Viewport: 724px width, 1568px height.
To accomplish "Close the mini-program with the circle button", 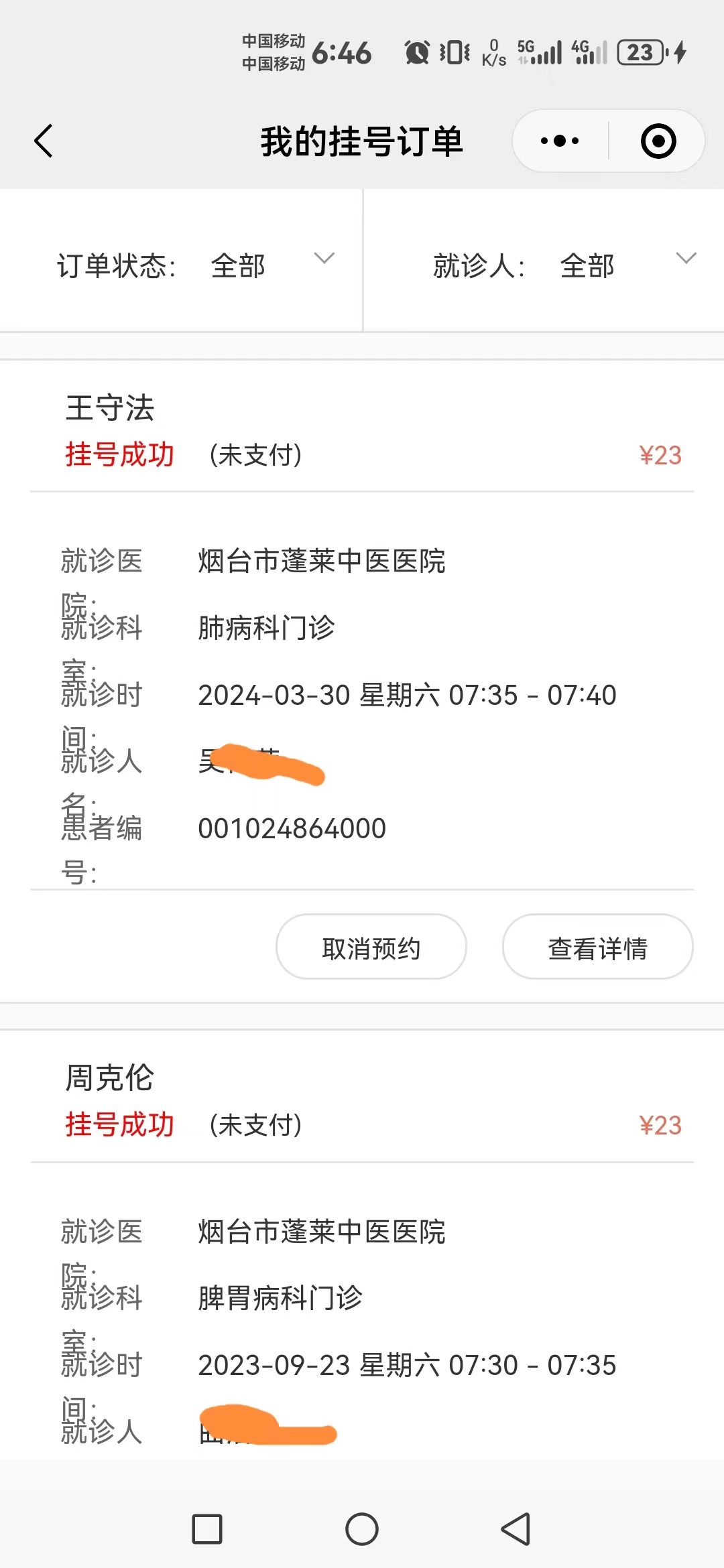I will (658, 141).
